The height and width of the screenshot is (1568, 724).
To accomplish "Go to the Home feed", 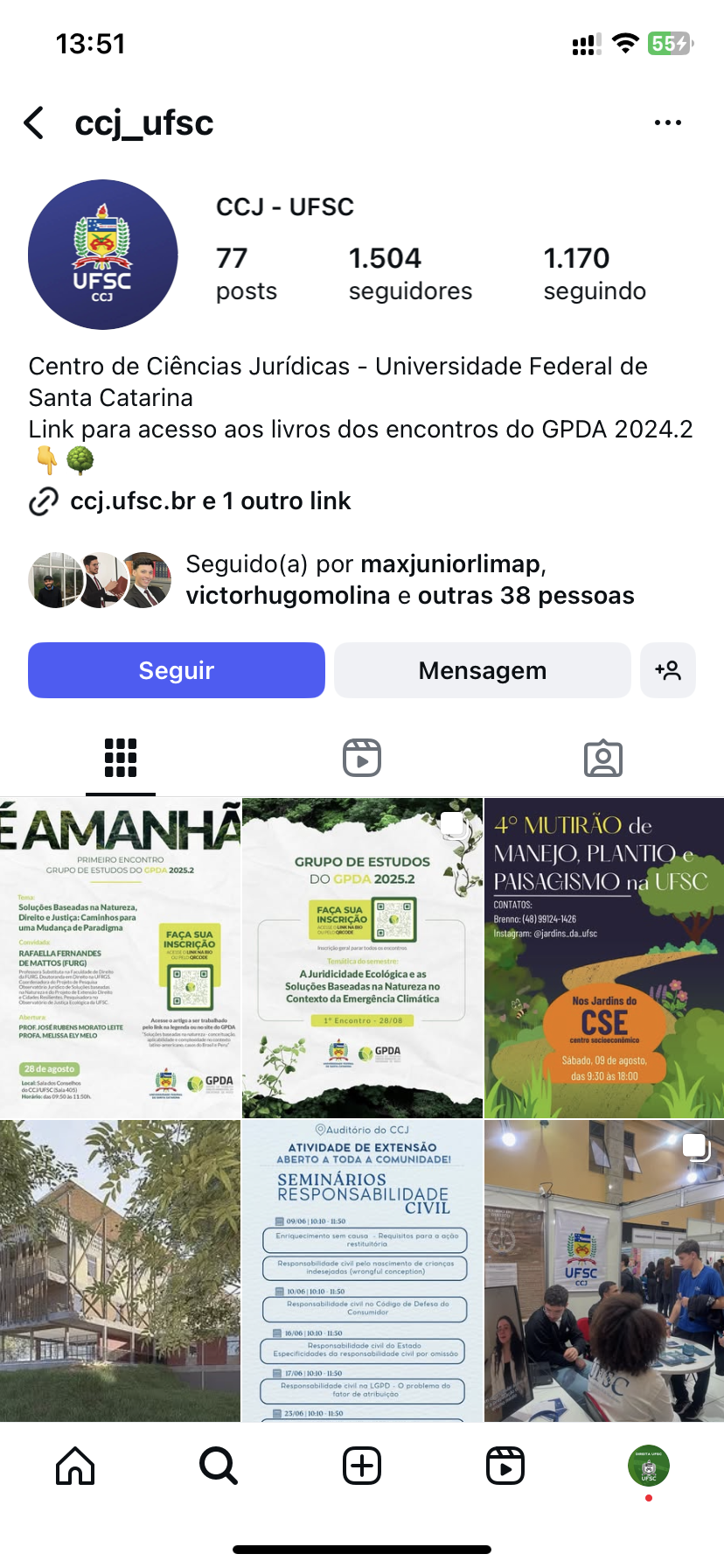I will coord(75,1466).
